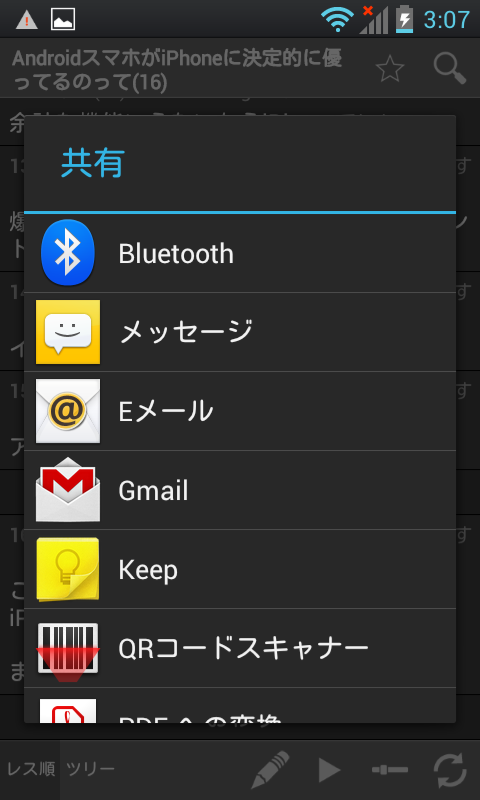
Task: Share through Gmail
Action: pos(240,490)
